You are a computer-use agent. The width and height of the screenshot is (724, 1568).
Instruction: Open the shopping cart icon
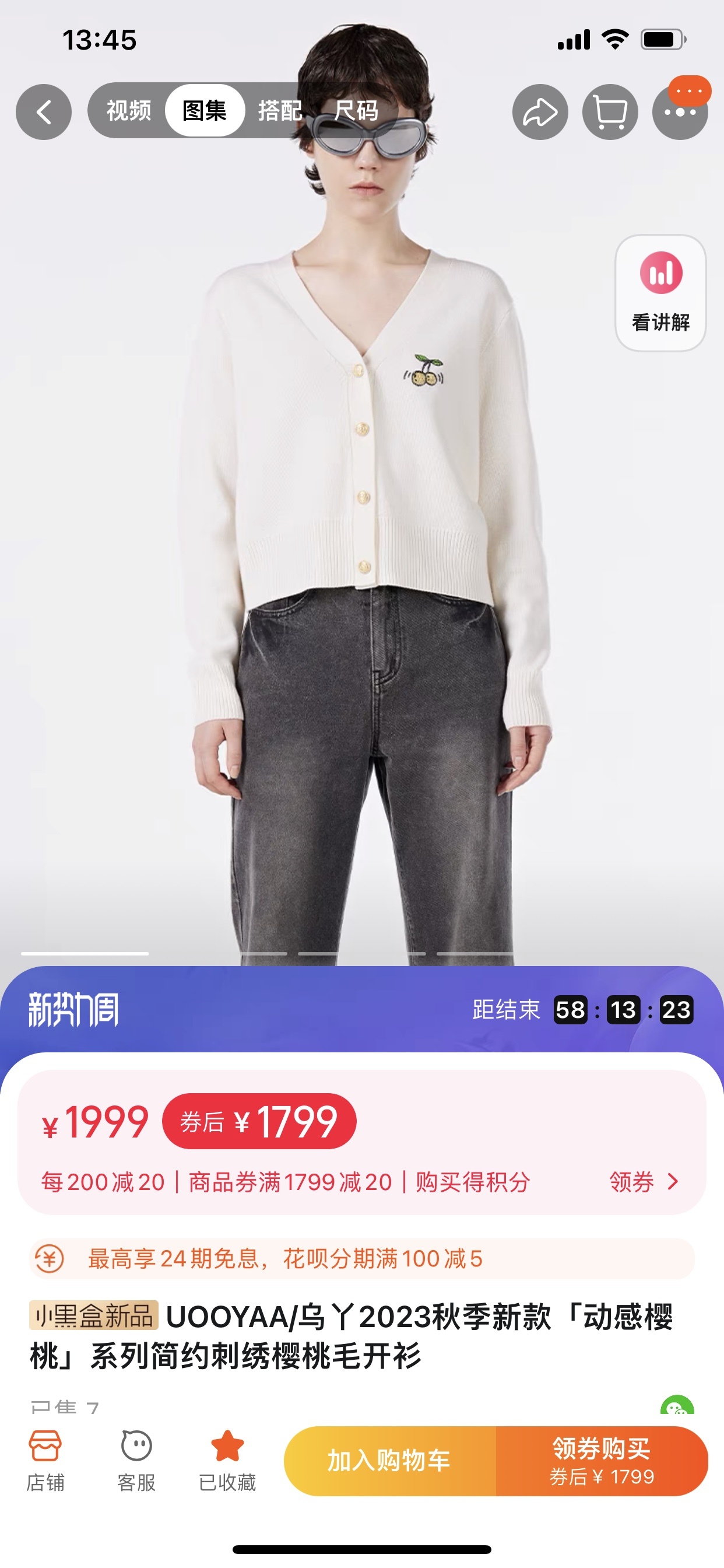[610, 112]
